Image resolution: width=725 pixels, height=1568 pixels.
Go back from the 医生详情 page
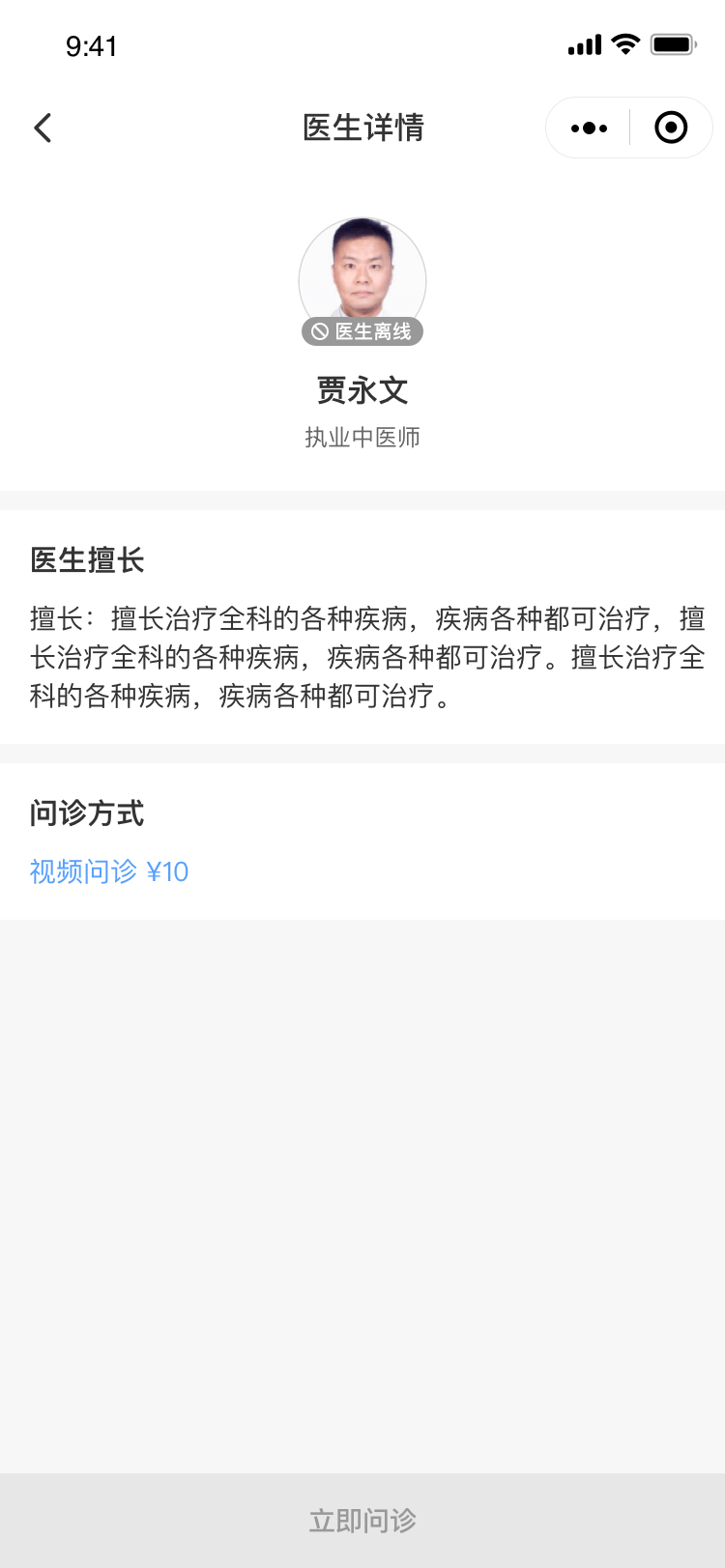coord(43,128)
